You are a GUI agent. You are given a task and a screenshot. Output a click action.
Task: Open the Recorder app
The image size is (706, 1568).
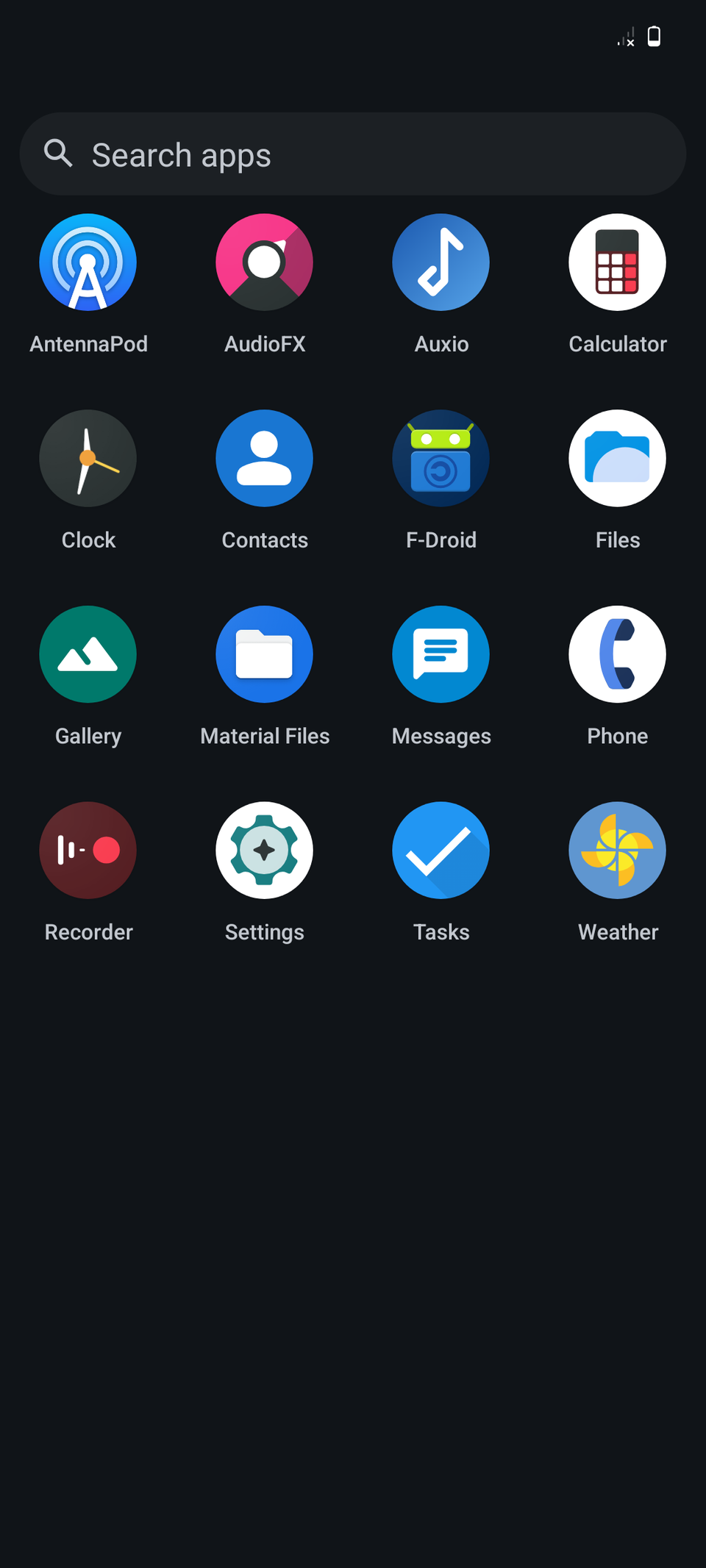[88, 851]
